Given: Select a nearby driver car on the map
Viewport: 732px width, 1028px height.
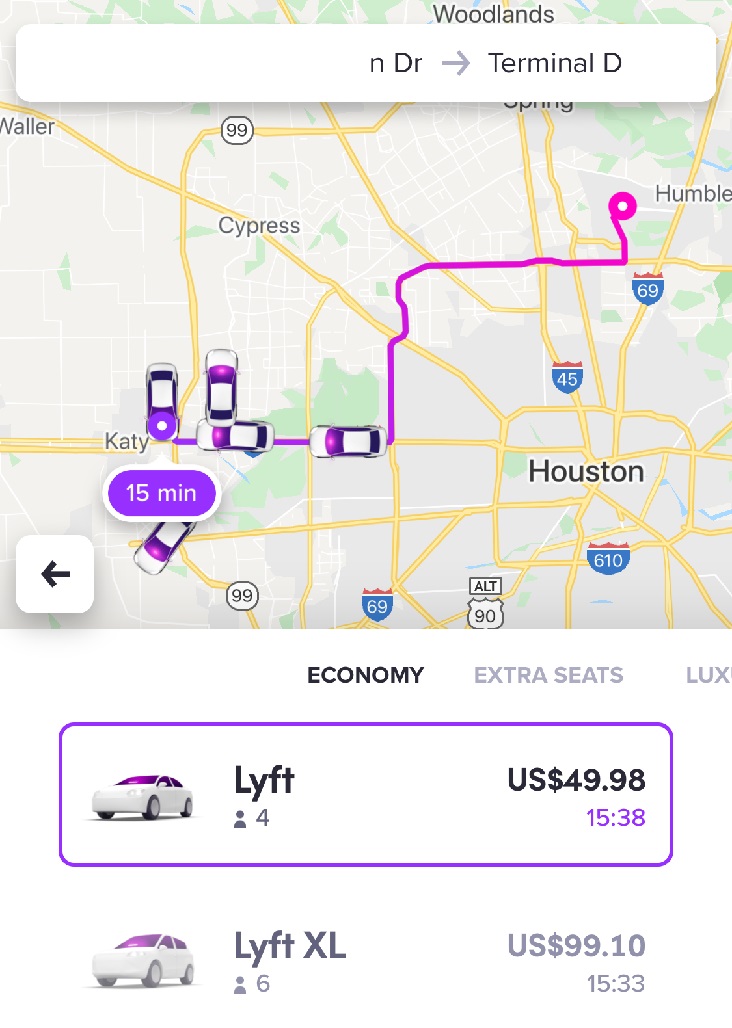Looking at the screenshot, I should coord(349,441).
